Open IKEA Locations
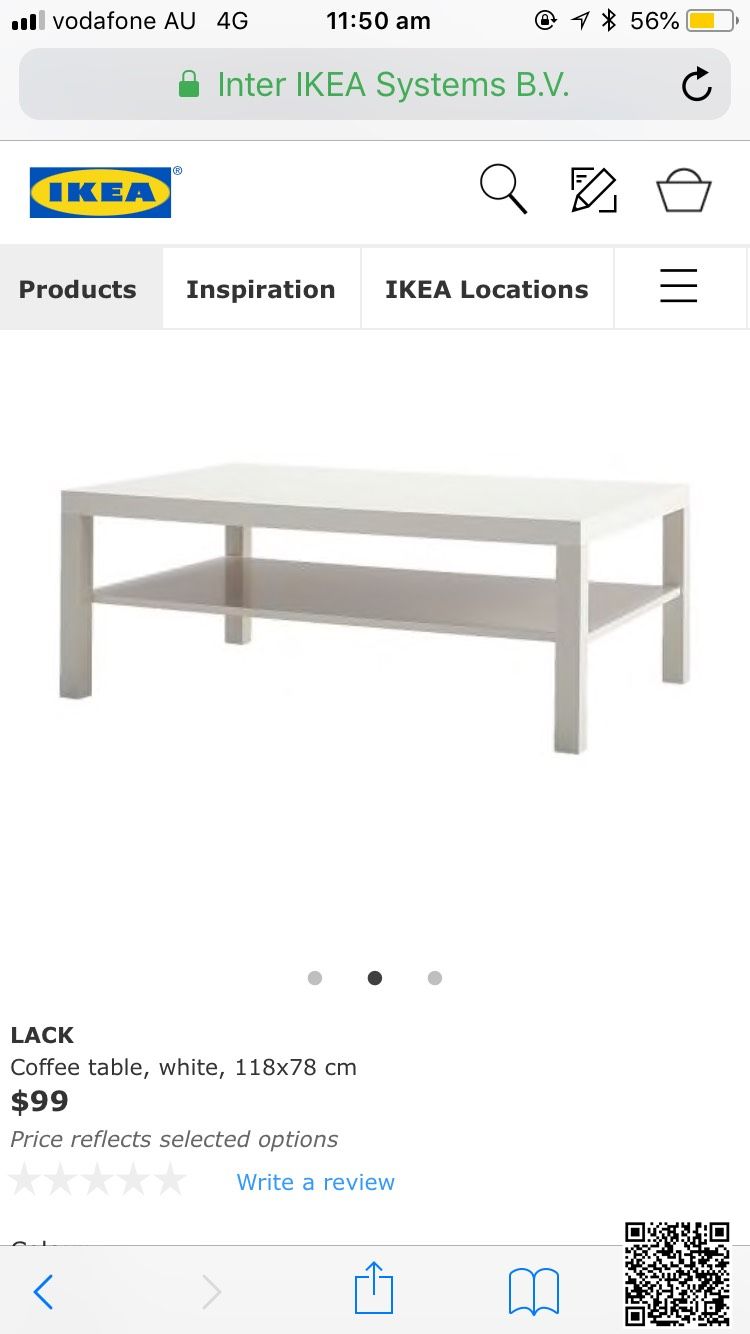 pyautogui.click(x=486, y=289)
